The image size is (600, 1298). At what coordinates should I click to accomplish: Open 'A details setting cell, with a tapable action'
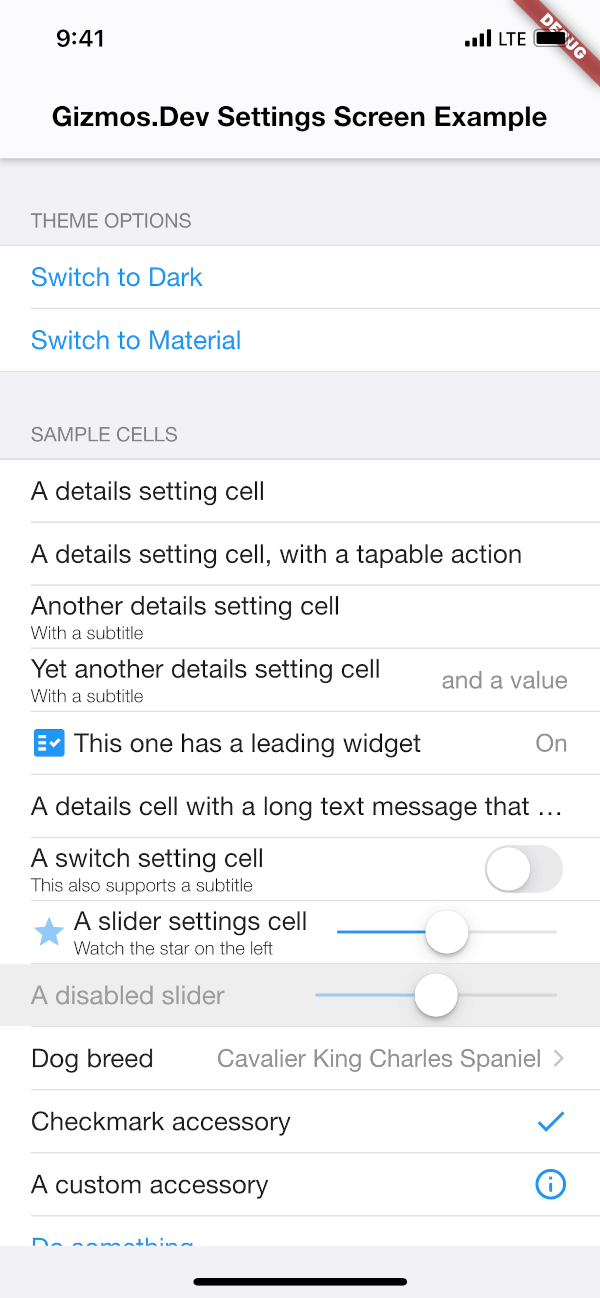point(300,554)
